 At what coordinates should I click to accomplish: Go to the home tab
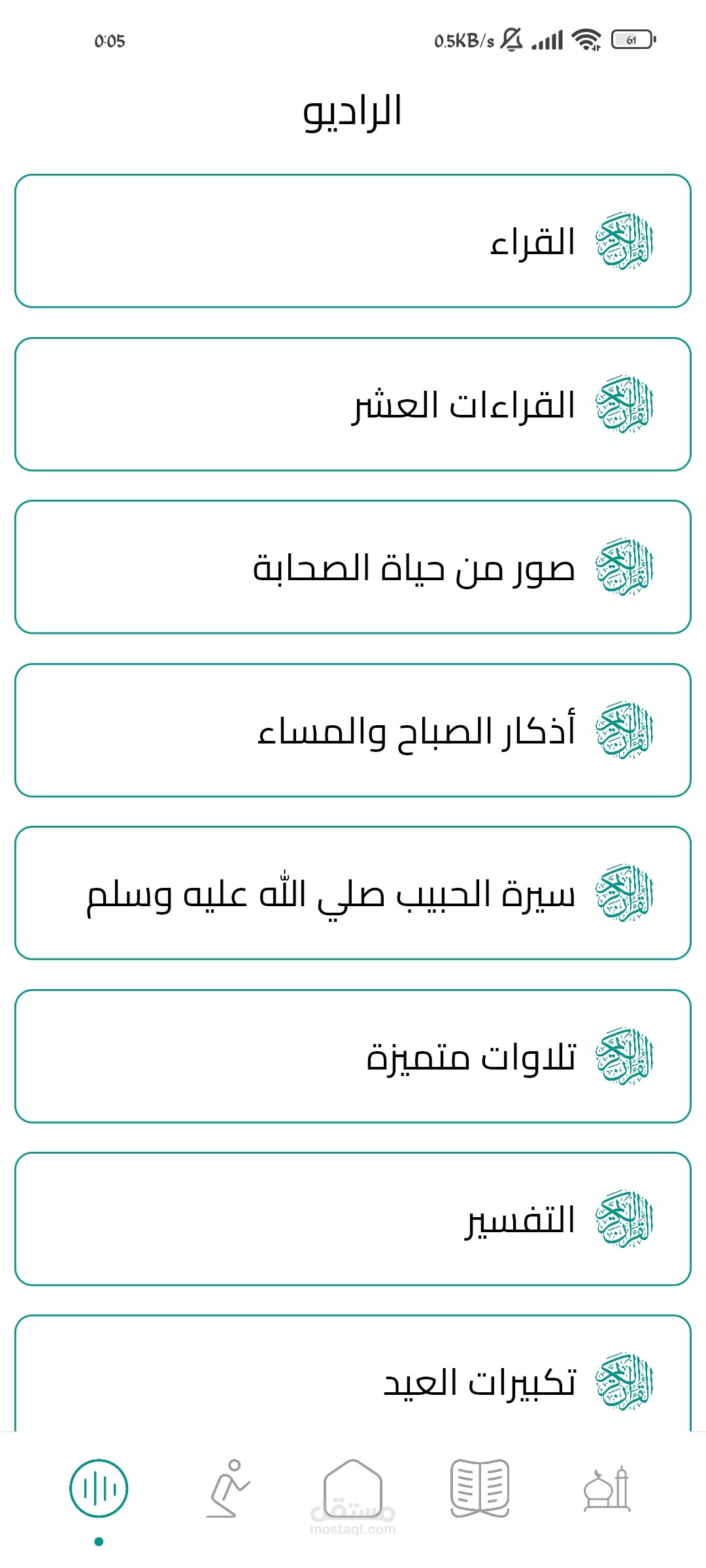(353, 1489)
